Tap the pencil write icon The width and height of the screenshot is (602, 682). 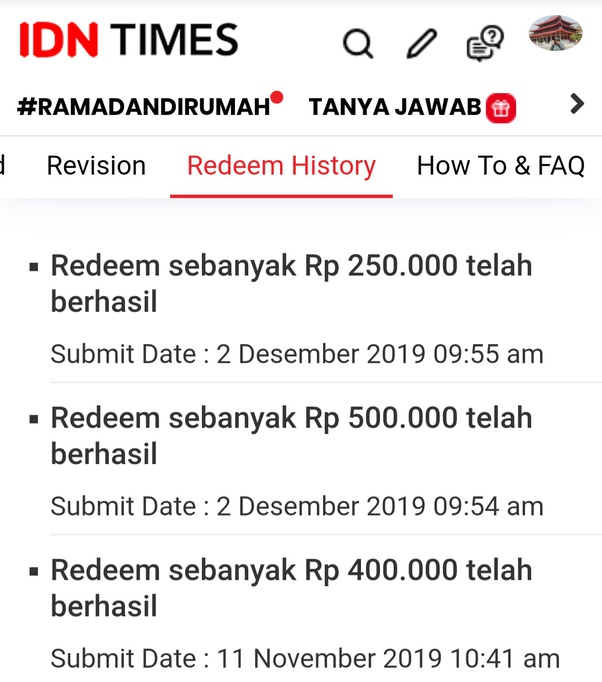pyautogui.click(x=422, y=43)
